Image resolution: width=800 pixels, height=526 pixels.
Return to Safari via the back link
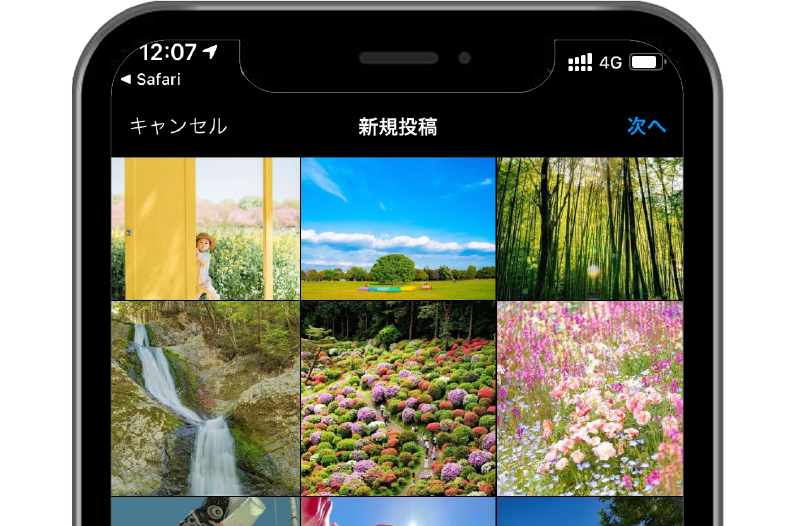click(x=151, y=79)
